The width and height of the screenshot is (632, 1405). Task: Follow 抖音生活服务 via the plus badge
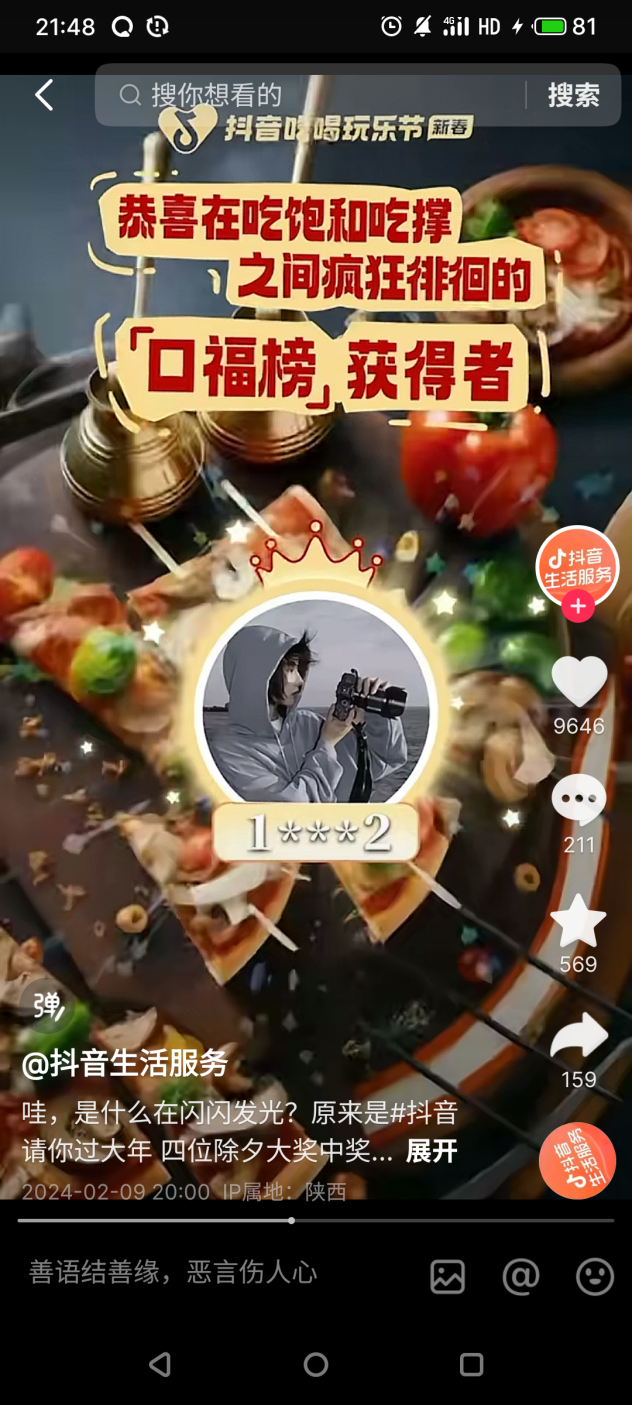click(577, 606)
